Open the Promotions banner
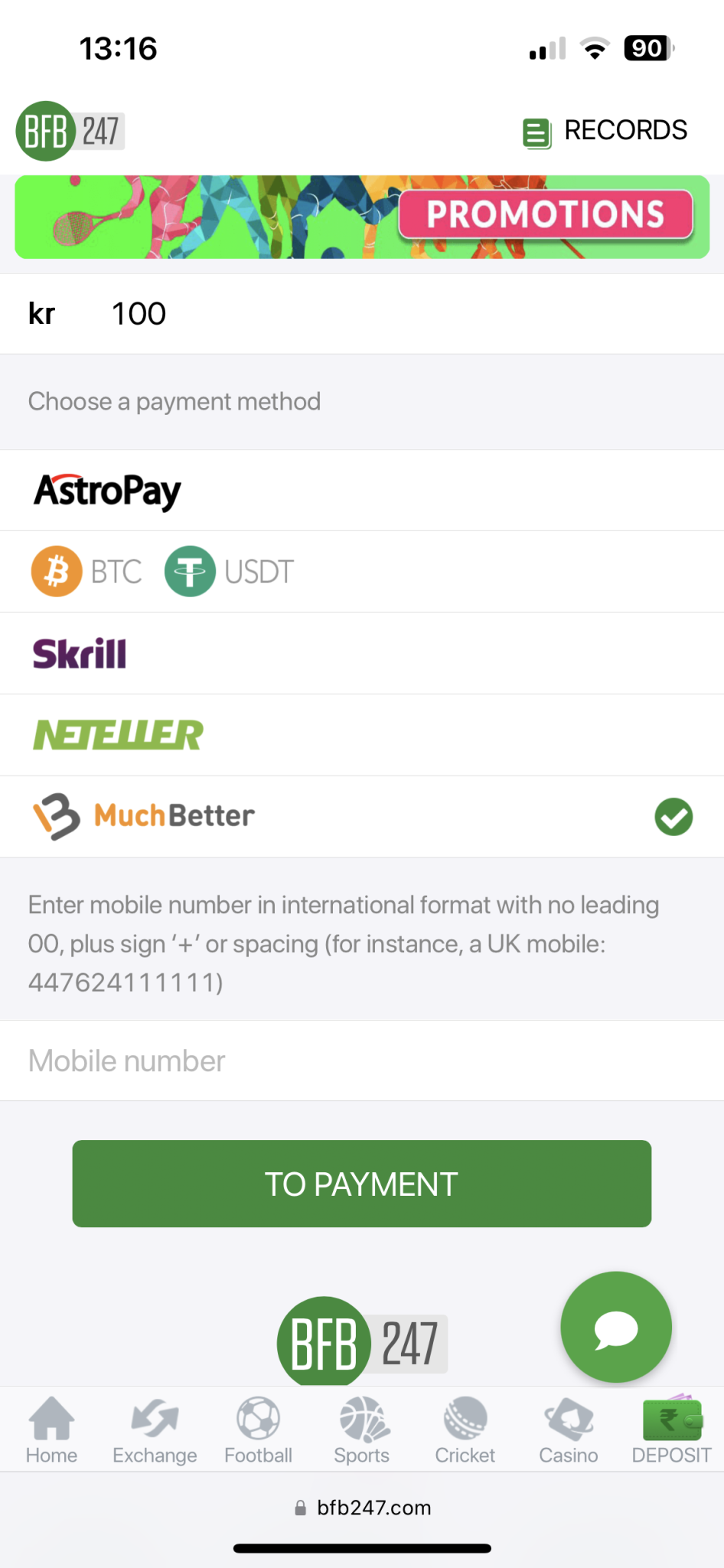 (362, 217)
